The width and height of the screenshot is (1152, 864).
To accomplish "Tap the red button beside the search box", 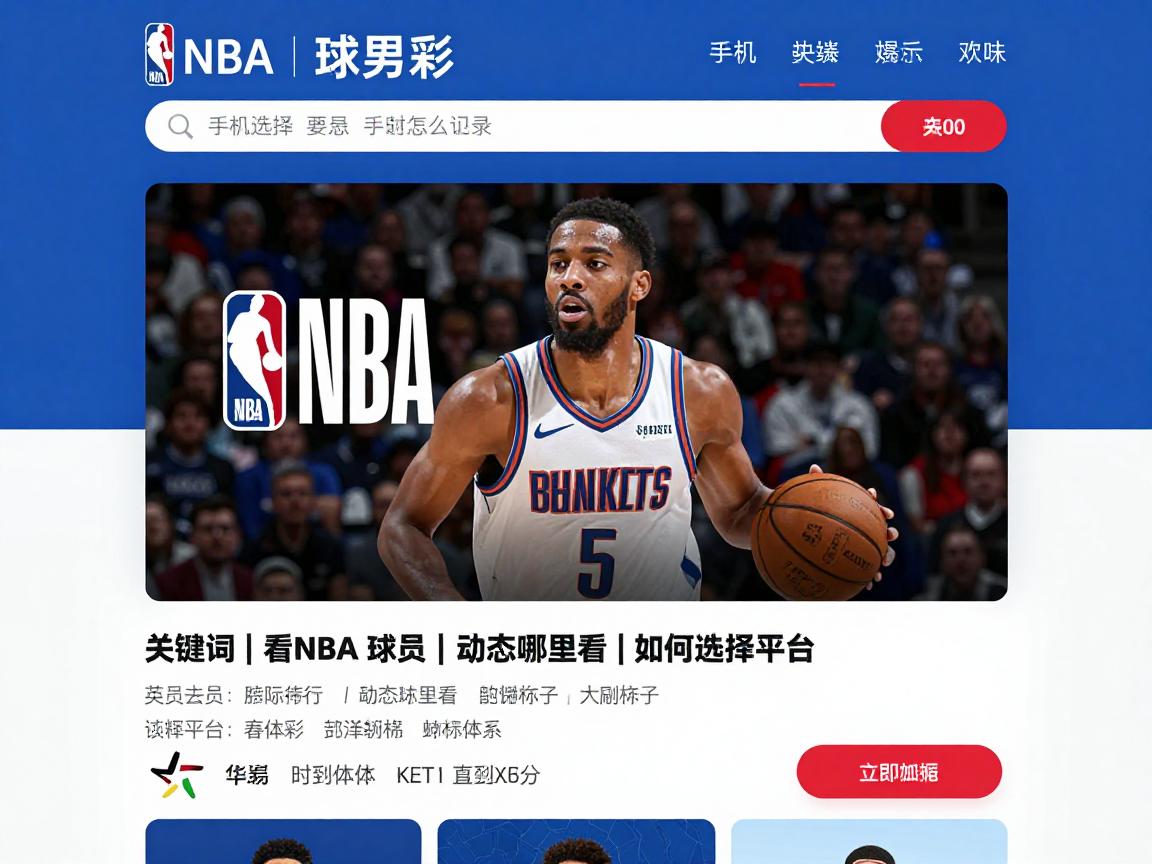I will tap(943, 127).
